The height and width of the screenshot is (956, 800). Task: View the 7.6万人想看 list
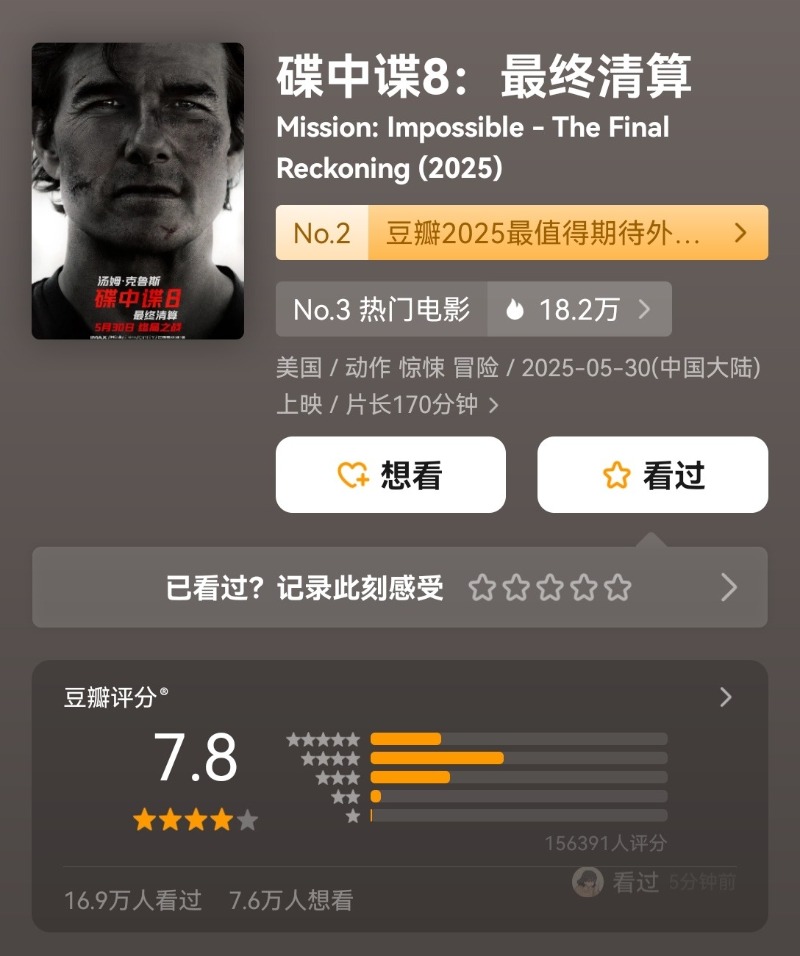[x=291, y=900]
